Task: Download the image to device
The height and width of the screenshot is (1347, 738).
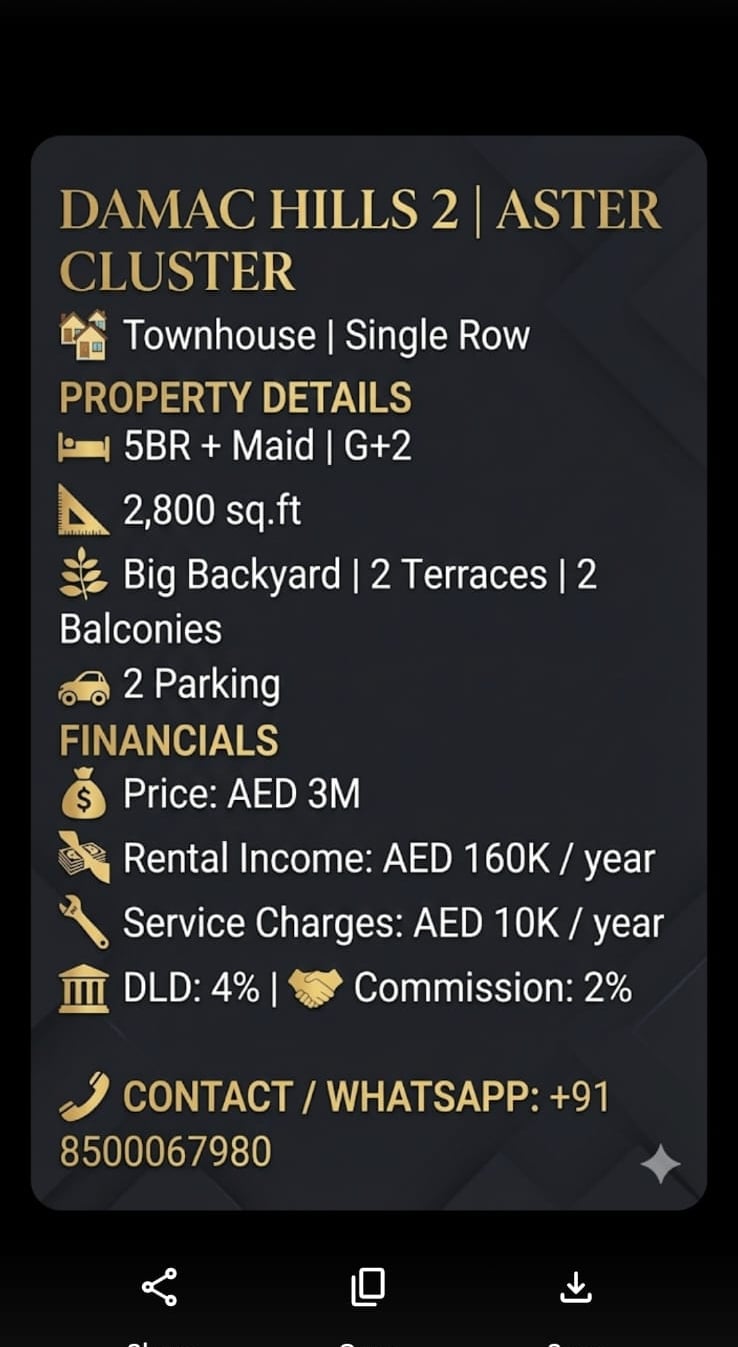Action: coord(575,1287)
